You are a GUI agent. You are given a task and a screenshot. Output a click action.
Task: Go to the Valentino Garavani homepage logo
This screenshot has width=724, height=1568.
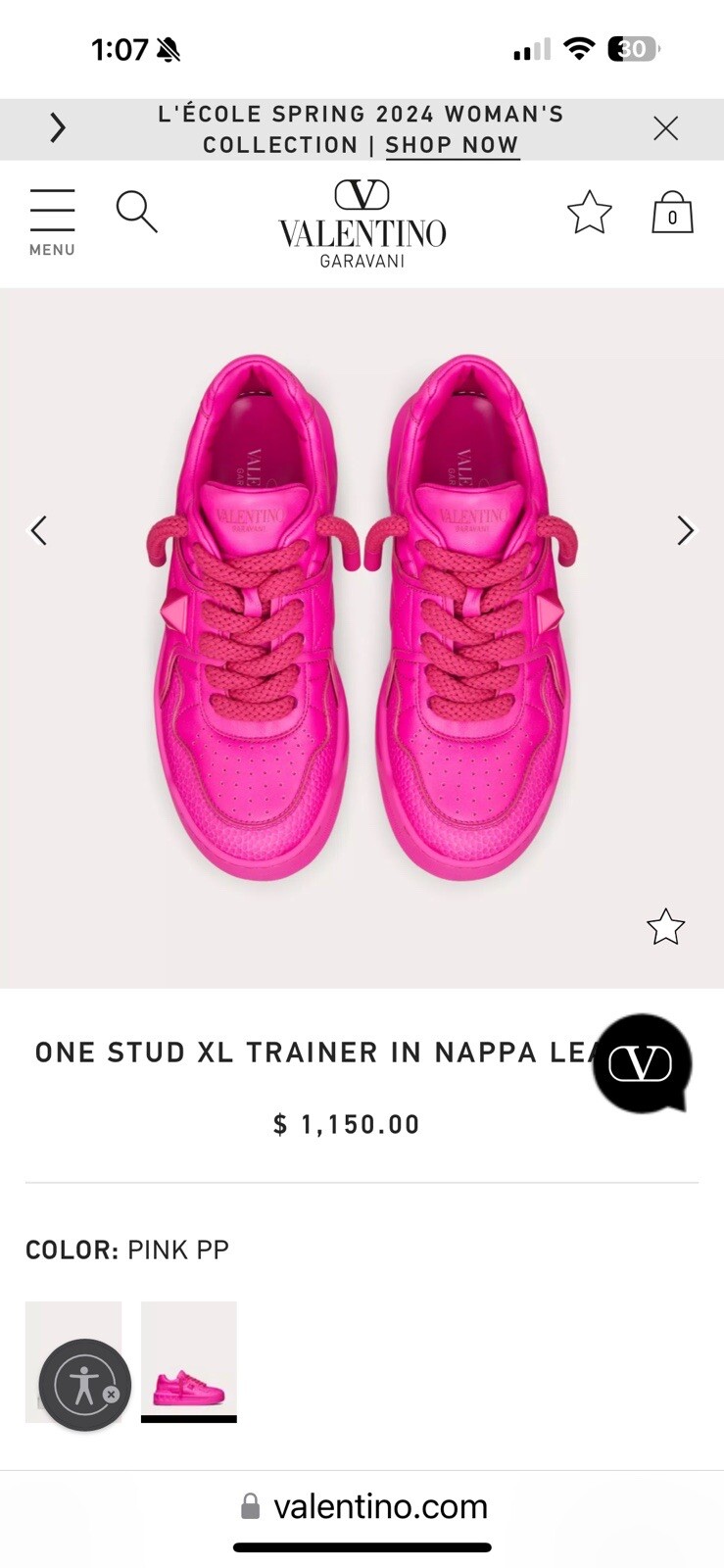click(x=362, y=224)
